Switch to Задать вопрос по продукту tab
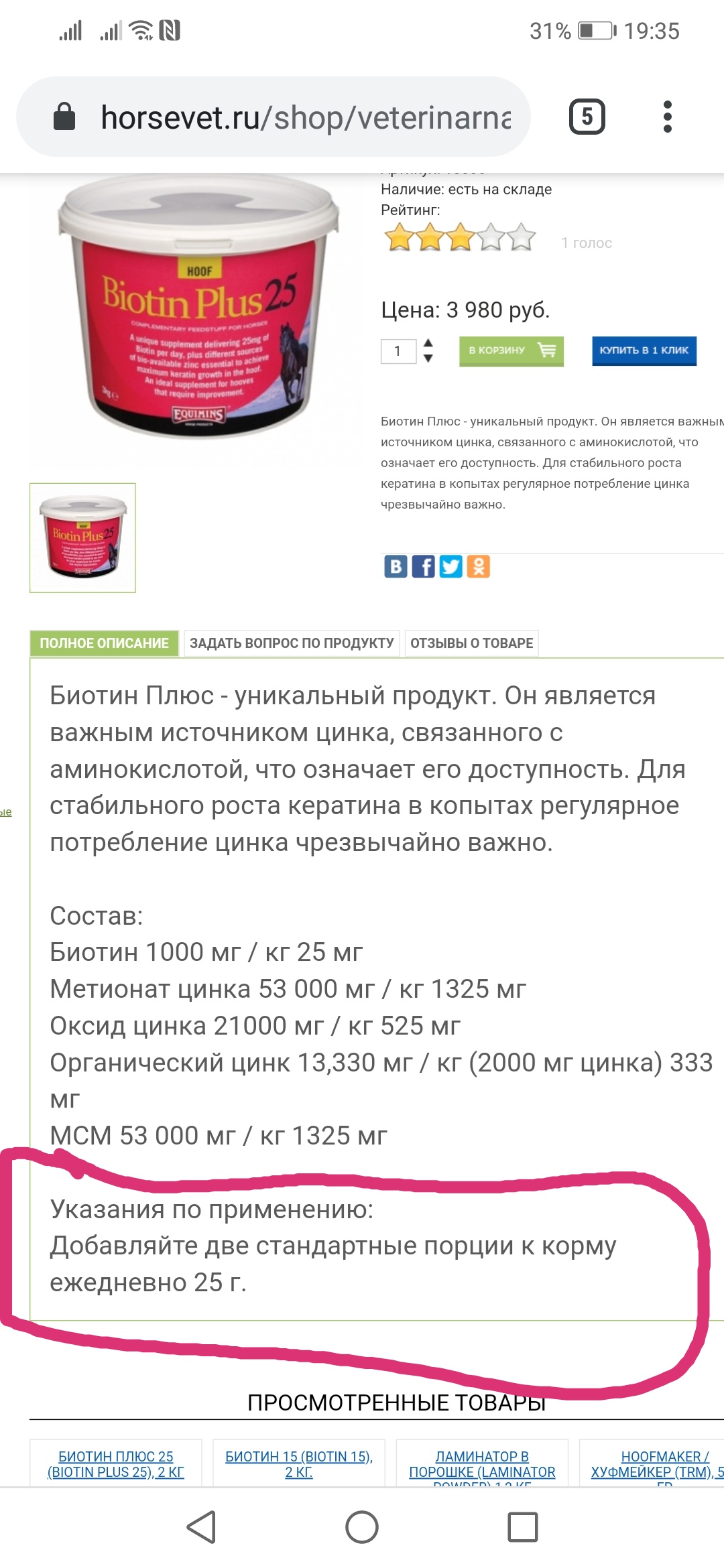The height and width of the screenshot is (1568, 724). point(292,643)
